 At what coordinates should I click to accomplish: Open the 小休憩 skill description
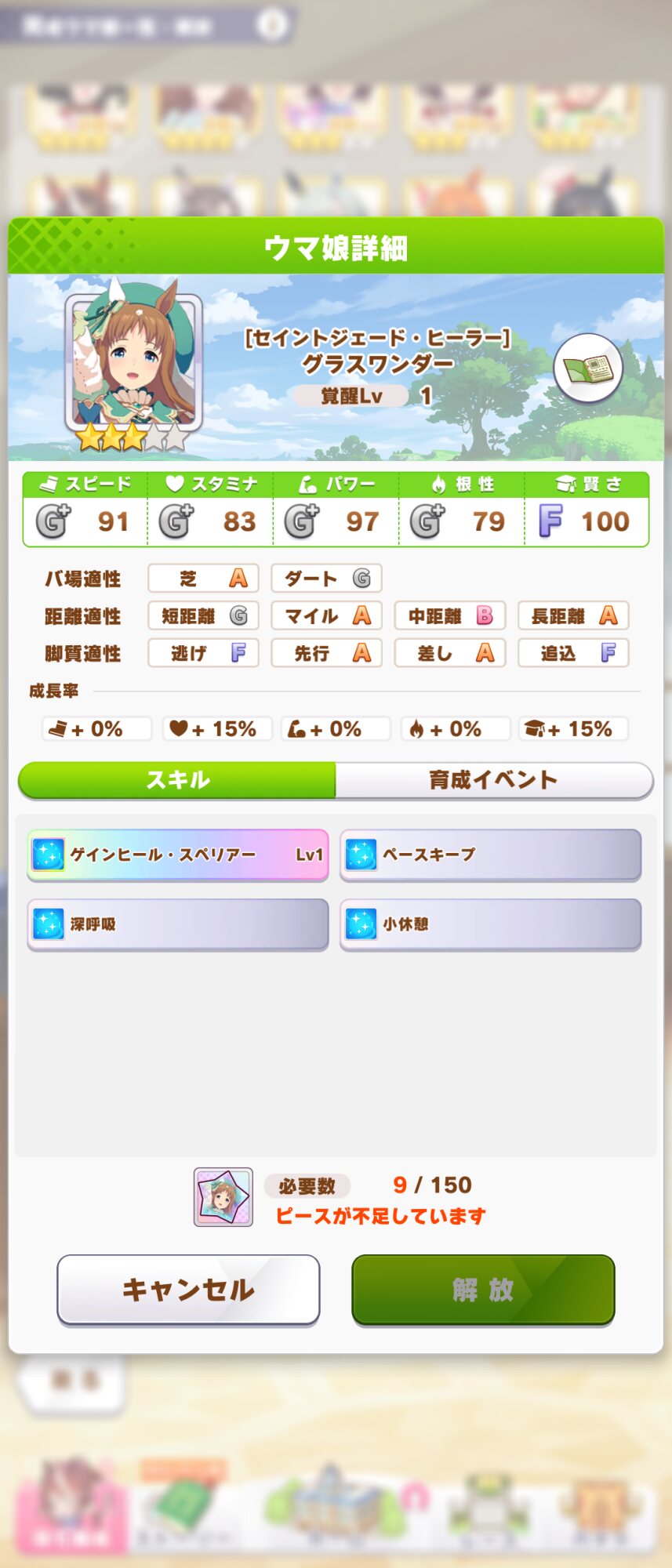[491, 924]
